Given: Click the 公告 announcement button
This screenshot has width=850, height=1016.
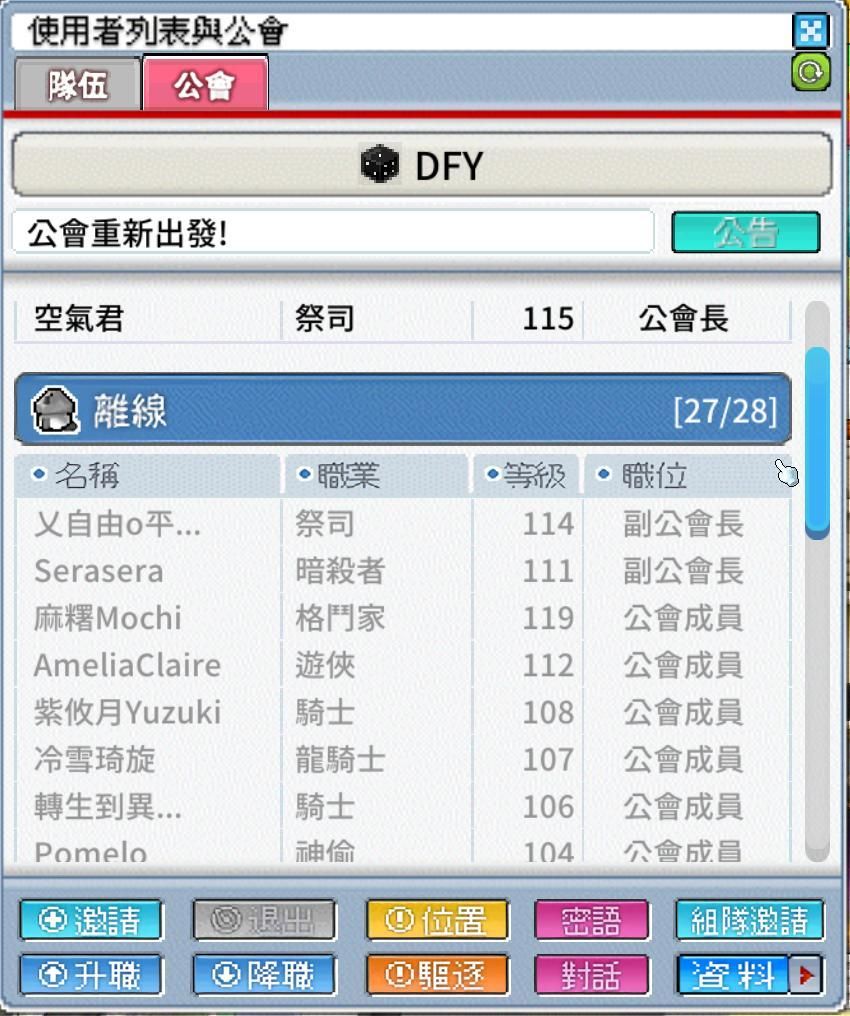Looking at the screenshot, I should [746, 232].
